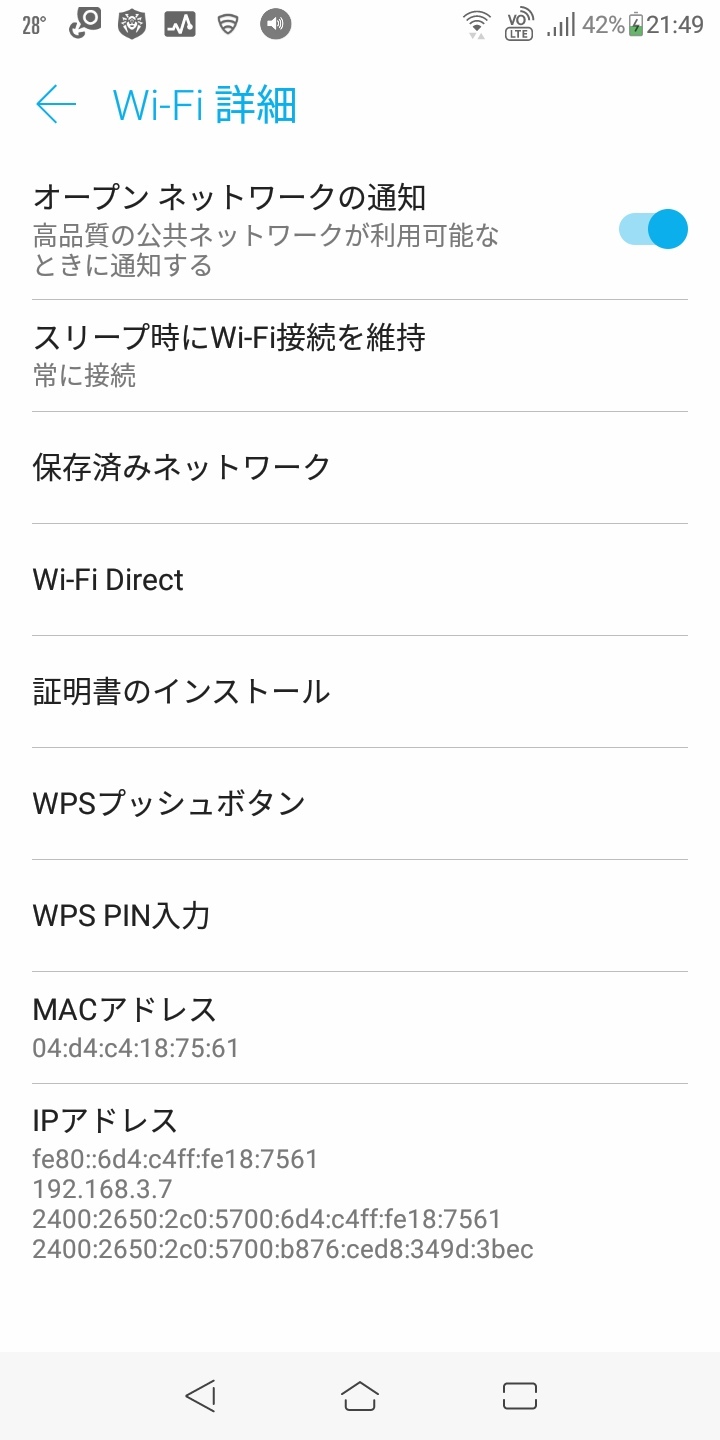This screenshot has height=1440, width=720.
Task: Select WPSプッシュボタン
Action: click(170, 803)
